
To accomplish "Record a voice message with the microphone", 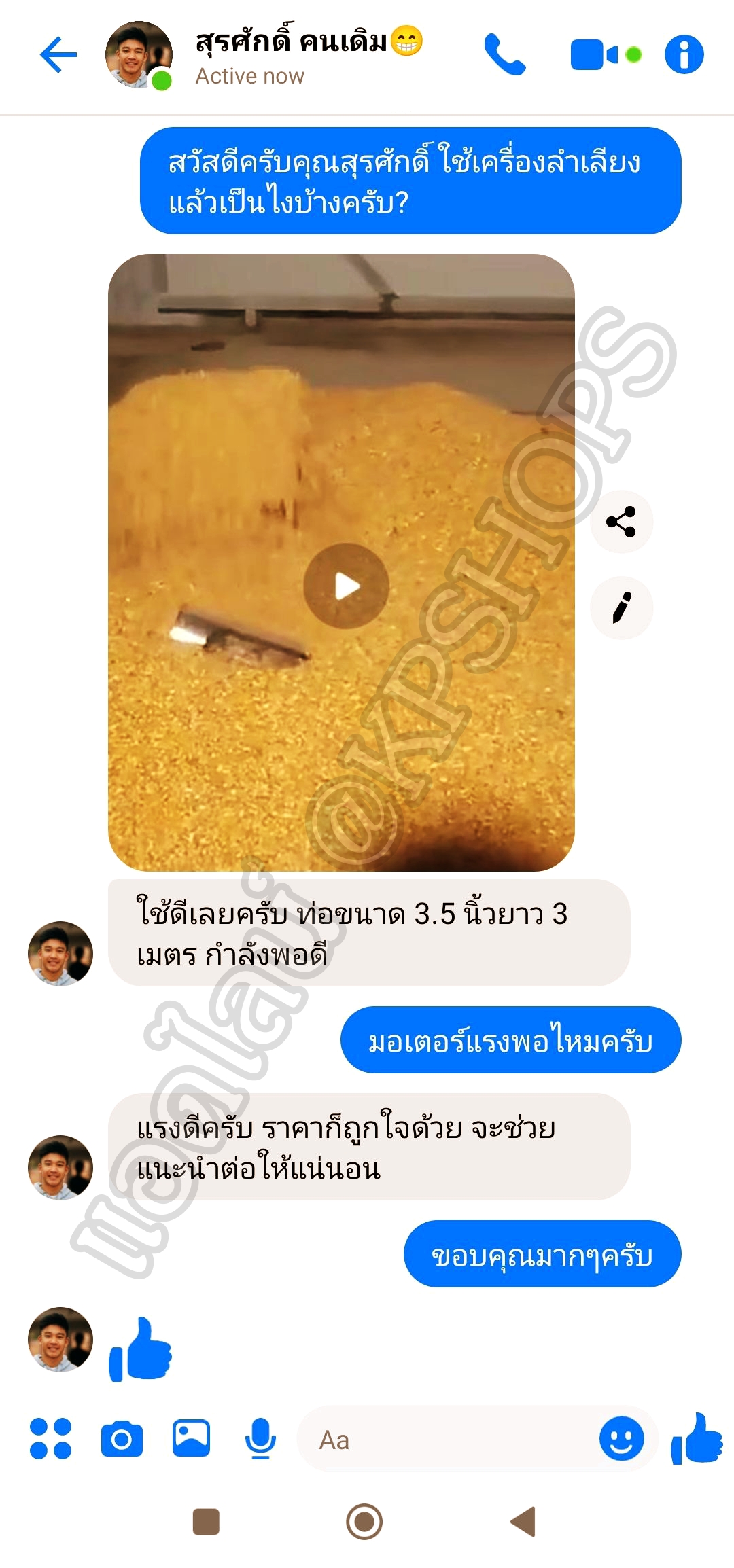I will [260, 1438].
